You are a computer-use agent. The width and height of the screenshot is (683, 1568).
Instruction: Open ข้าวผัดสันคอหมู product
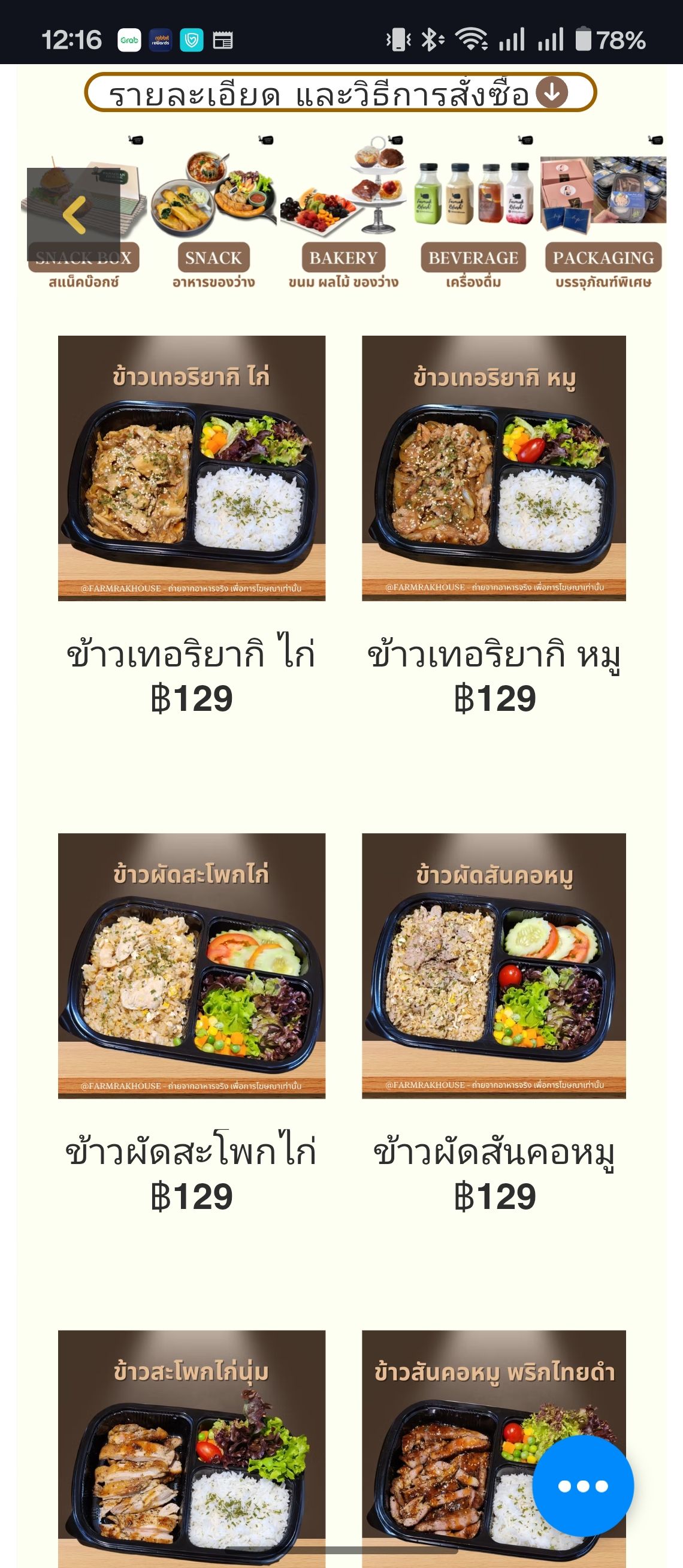[494, 966]
